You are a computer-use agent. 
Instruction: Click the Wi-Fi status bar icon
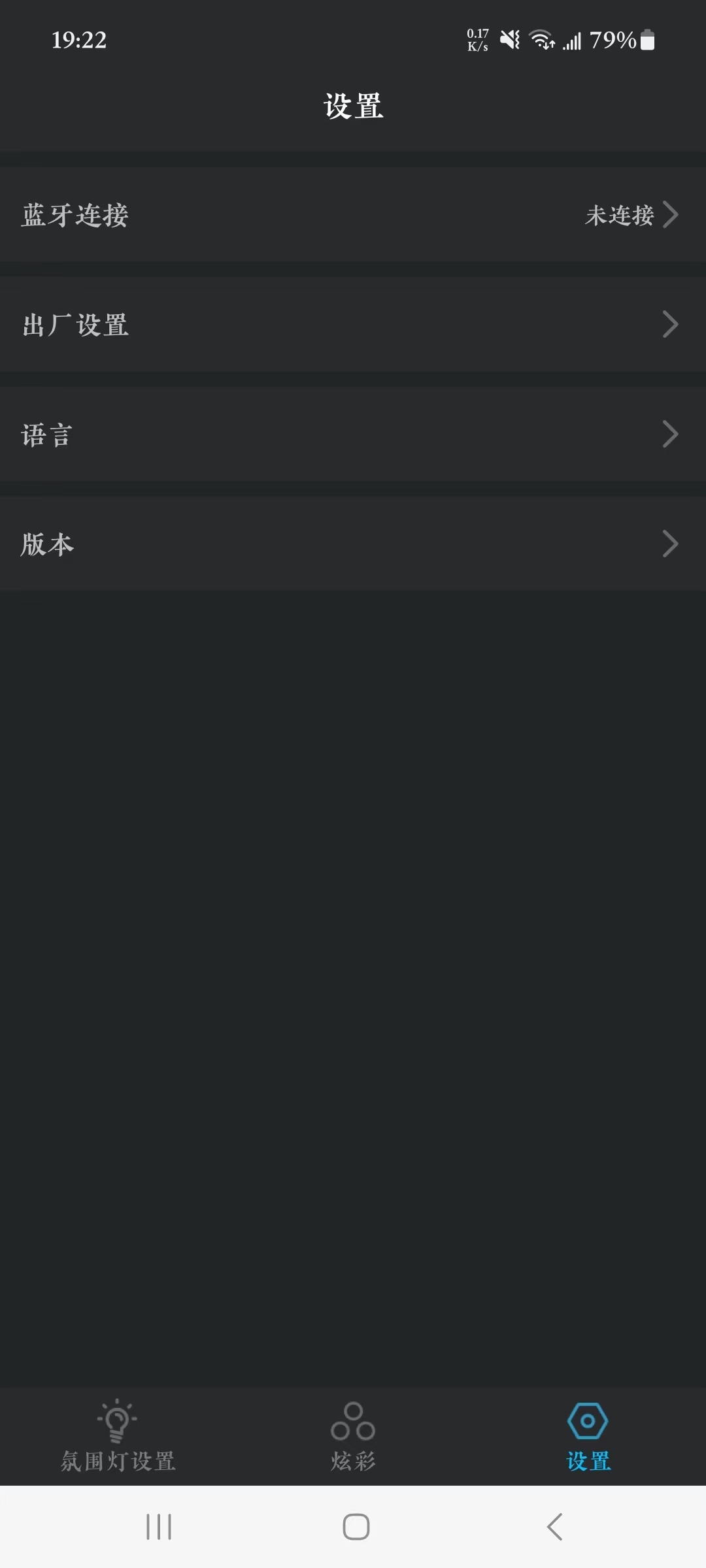click(x=543, y=41)
